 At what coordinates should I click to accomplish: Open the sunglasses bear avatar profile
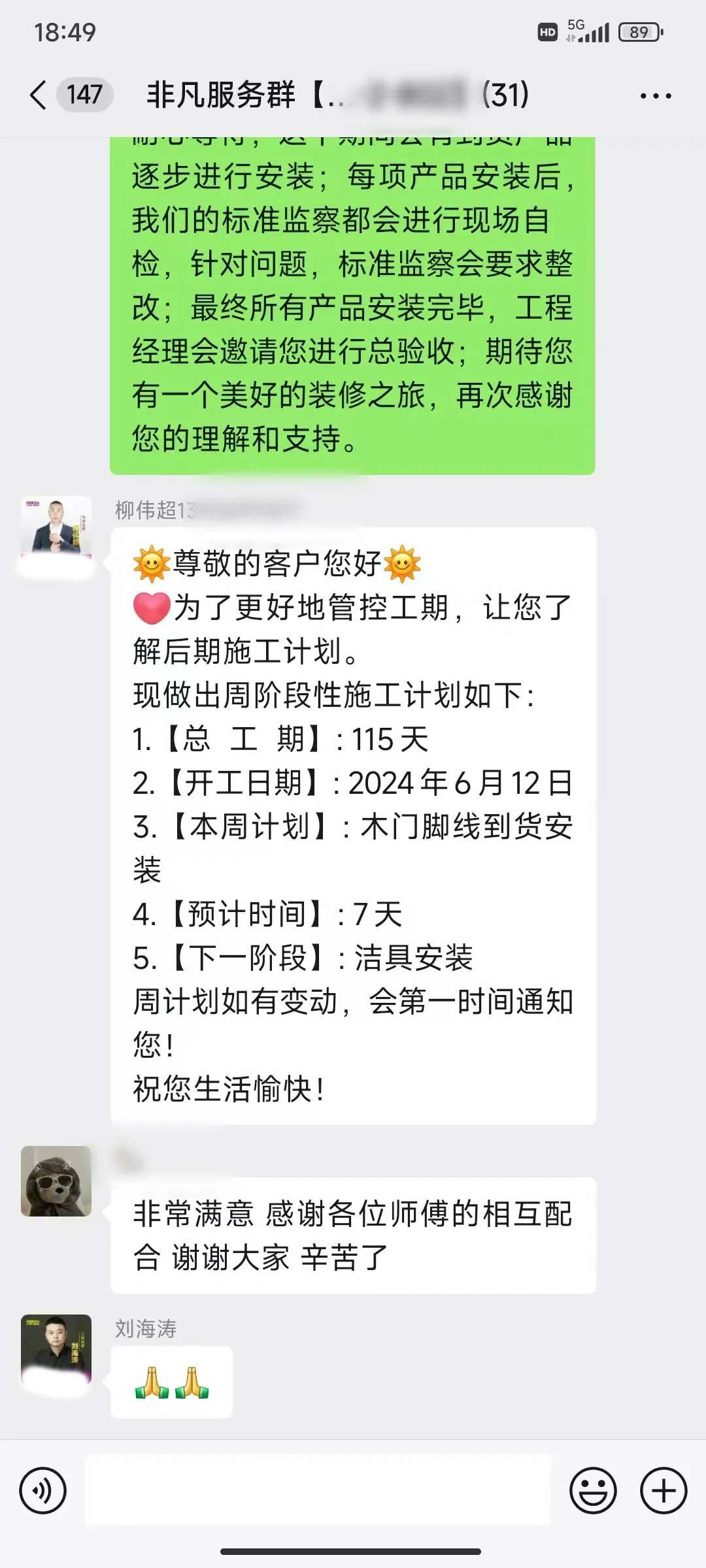tap(56, 1181)
